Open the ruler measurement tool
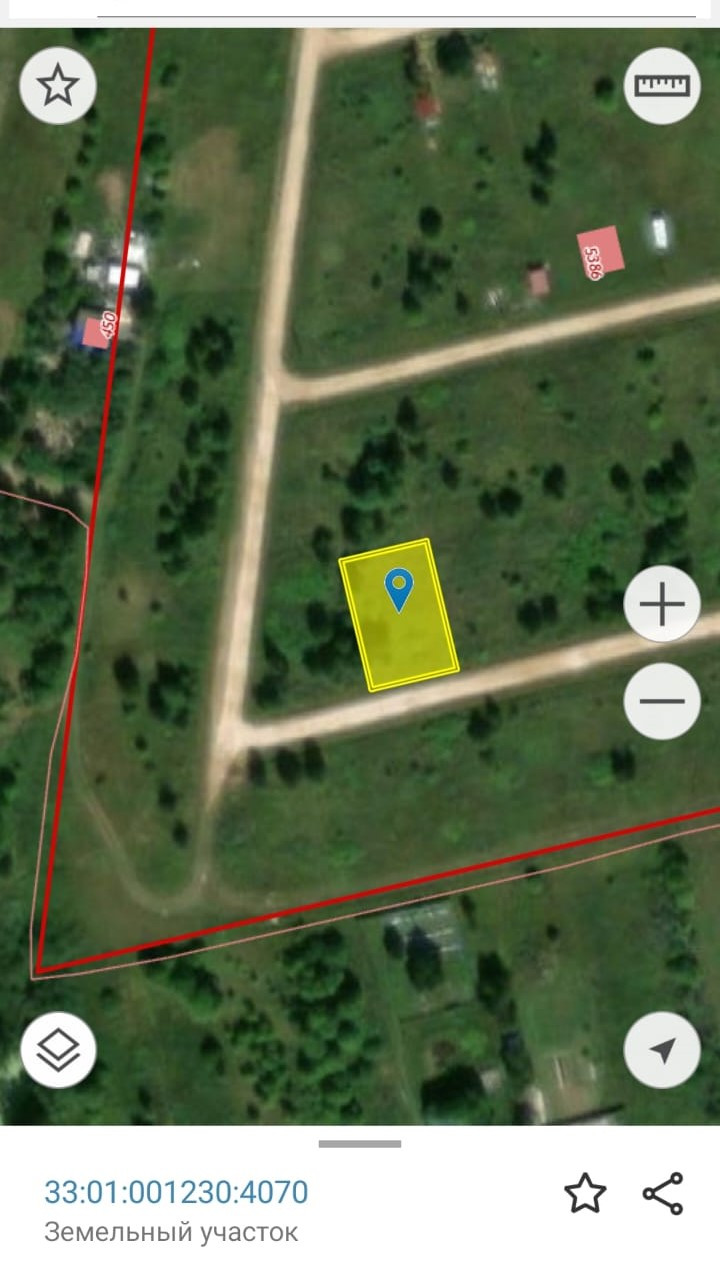Screen dimensions: 720x1281 [662, 86]
